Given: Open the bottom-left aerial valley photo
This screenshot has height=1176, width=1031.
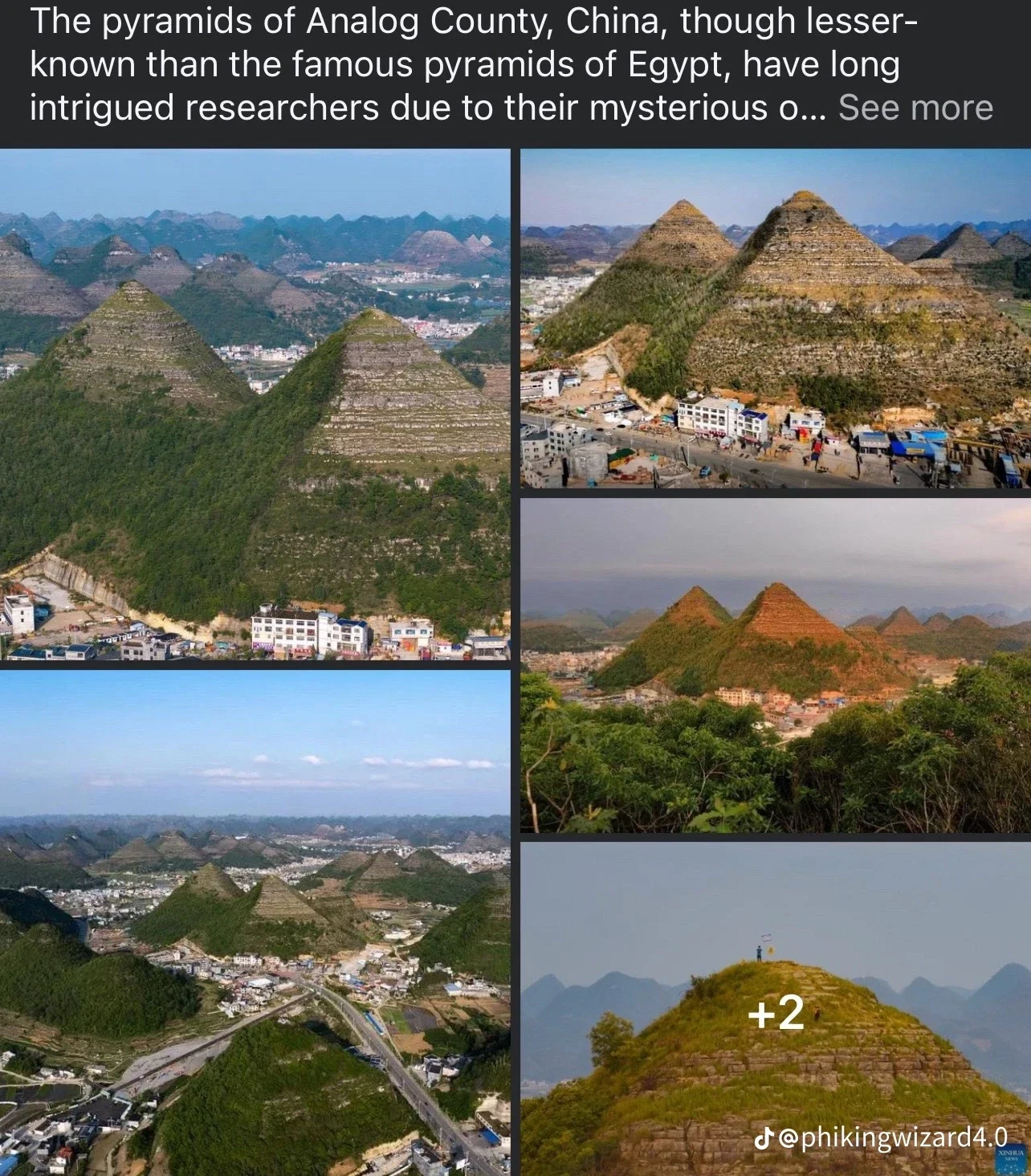Looking at the screenshot, I should pos(255,922).
